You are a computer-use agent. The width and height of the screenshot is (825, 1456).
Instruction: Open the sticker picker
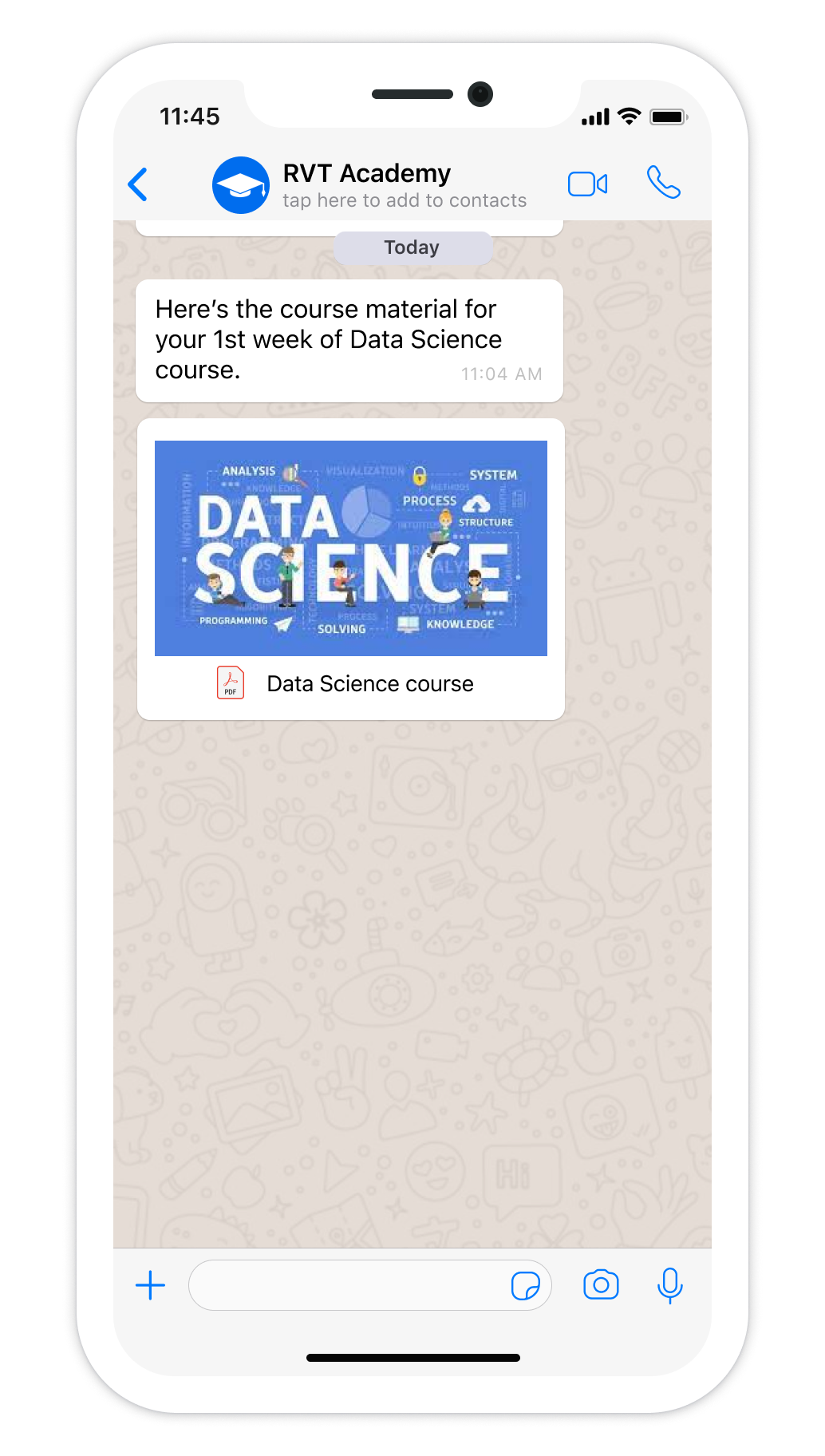tap(525, 1285)
